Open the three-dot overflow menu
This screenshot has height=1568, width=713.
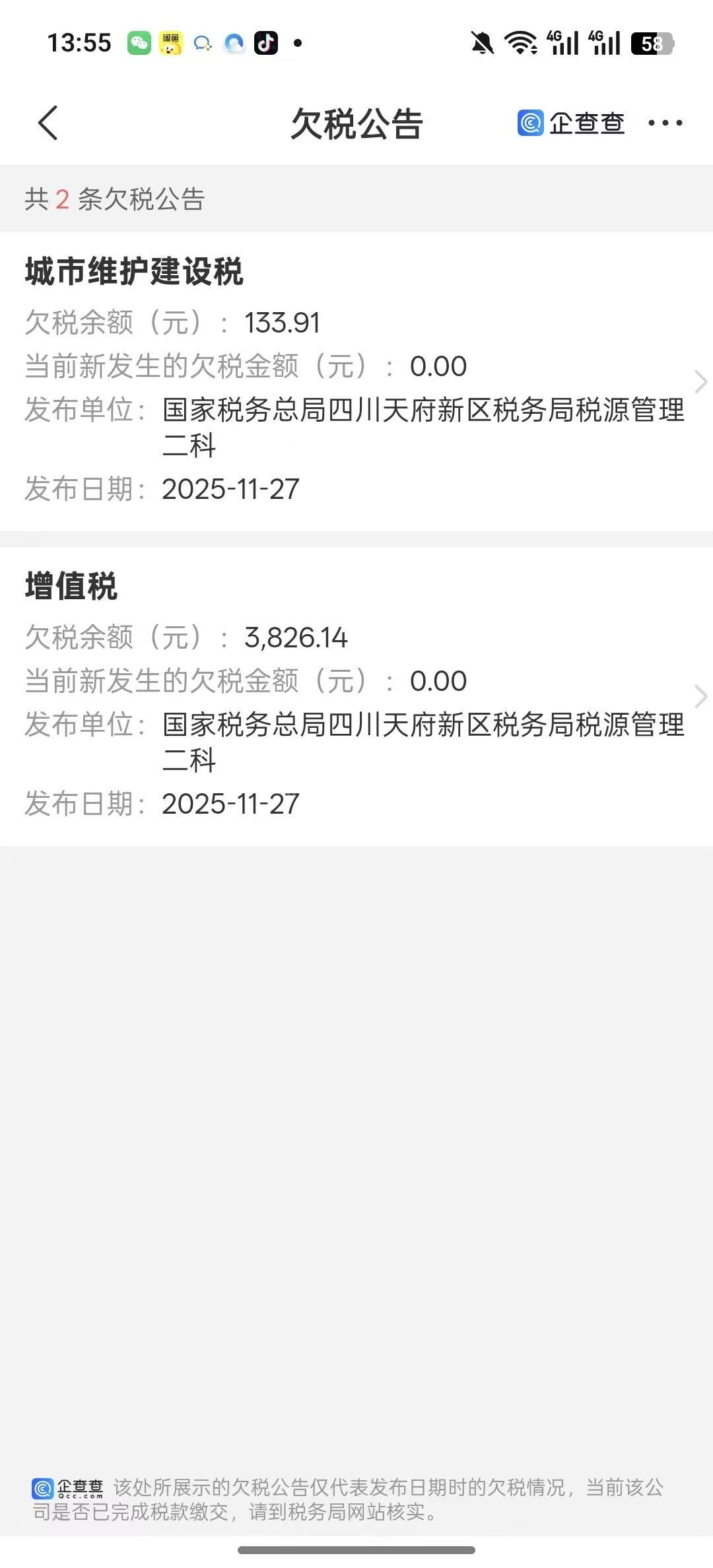pyautogui.click(x=665, y=123)
